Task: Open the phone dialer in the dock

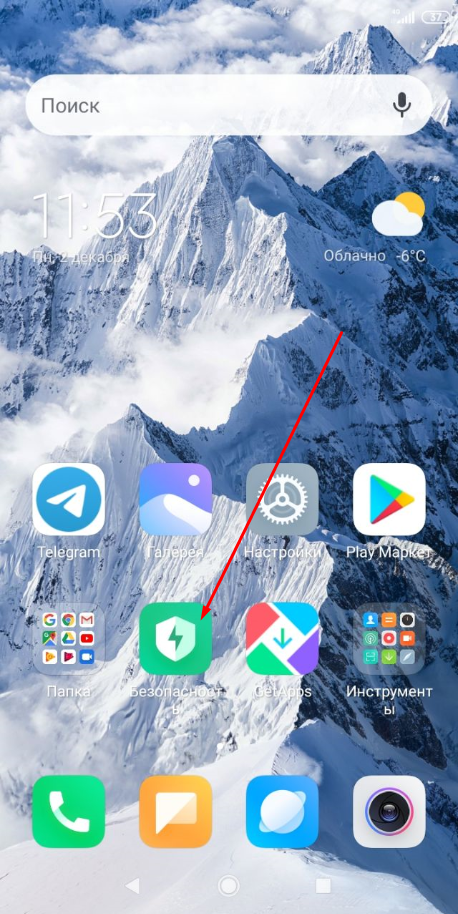Action: tap(69, 811)
